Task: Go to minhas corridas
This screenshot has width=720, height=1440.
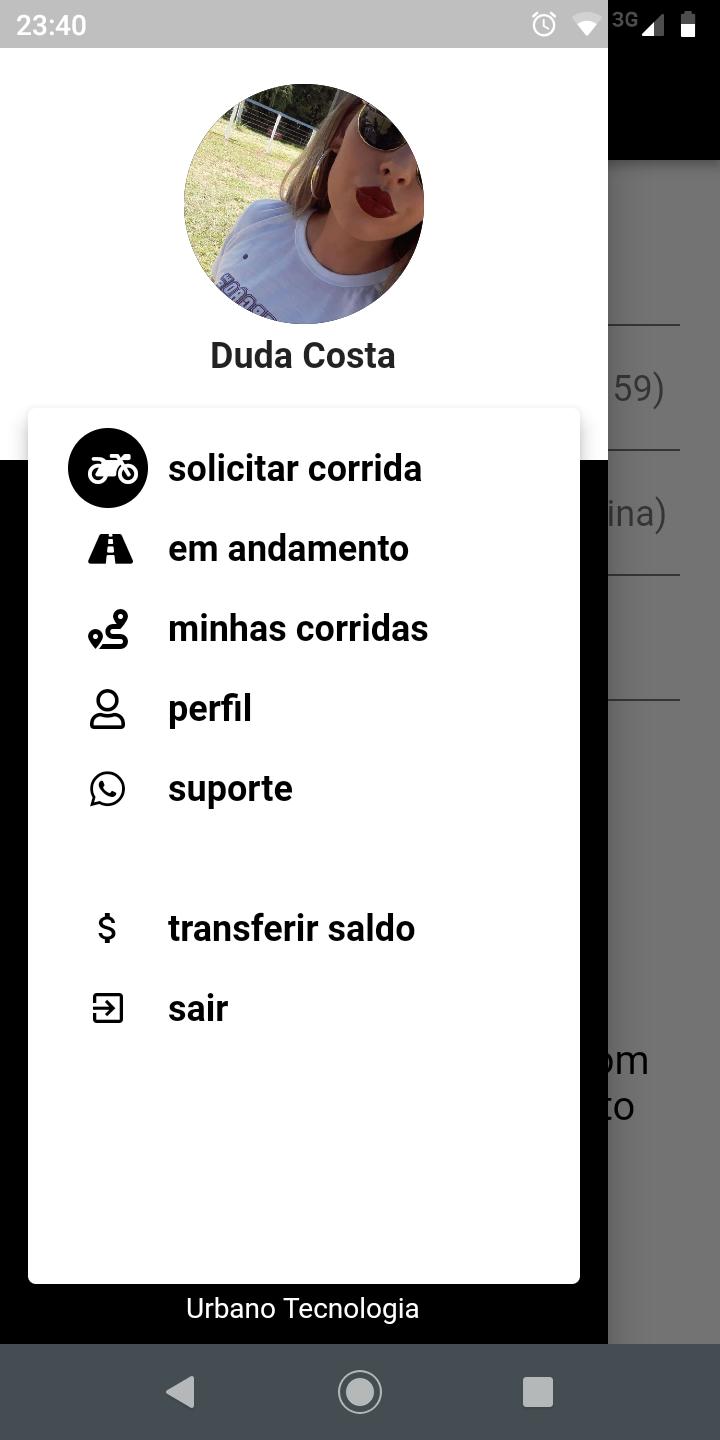Action: (297, 628)
